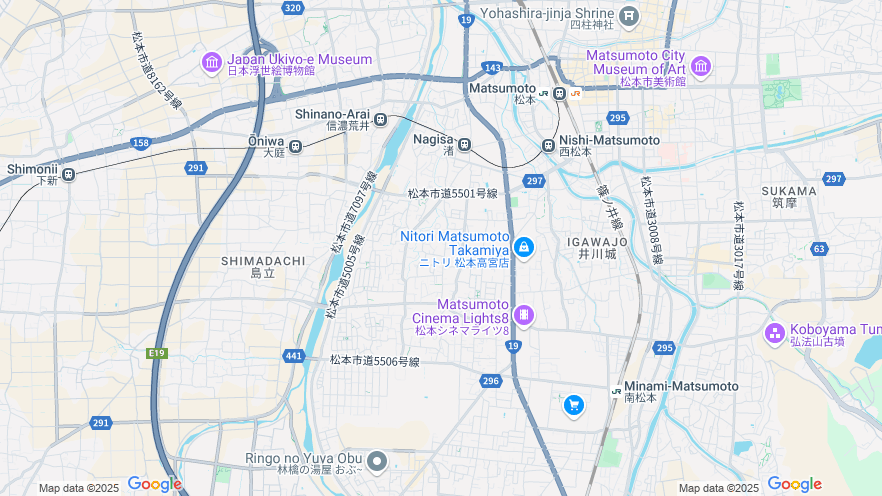Tap the Nagisa station icon
Viewport: 882px width, 496px height.
pos(464,144)
